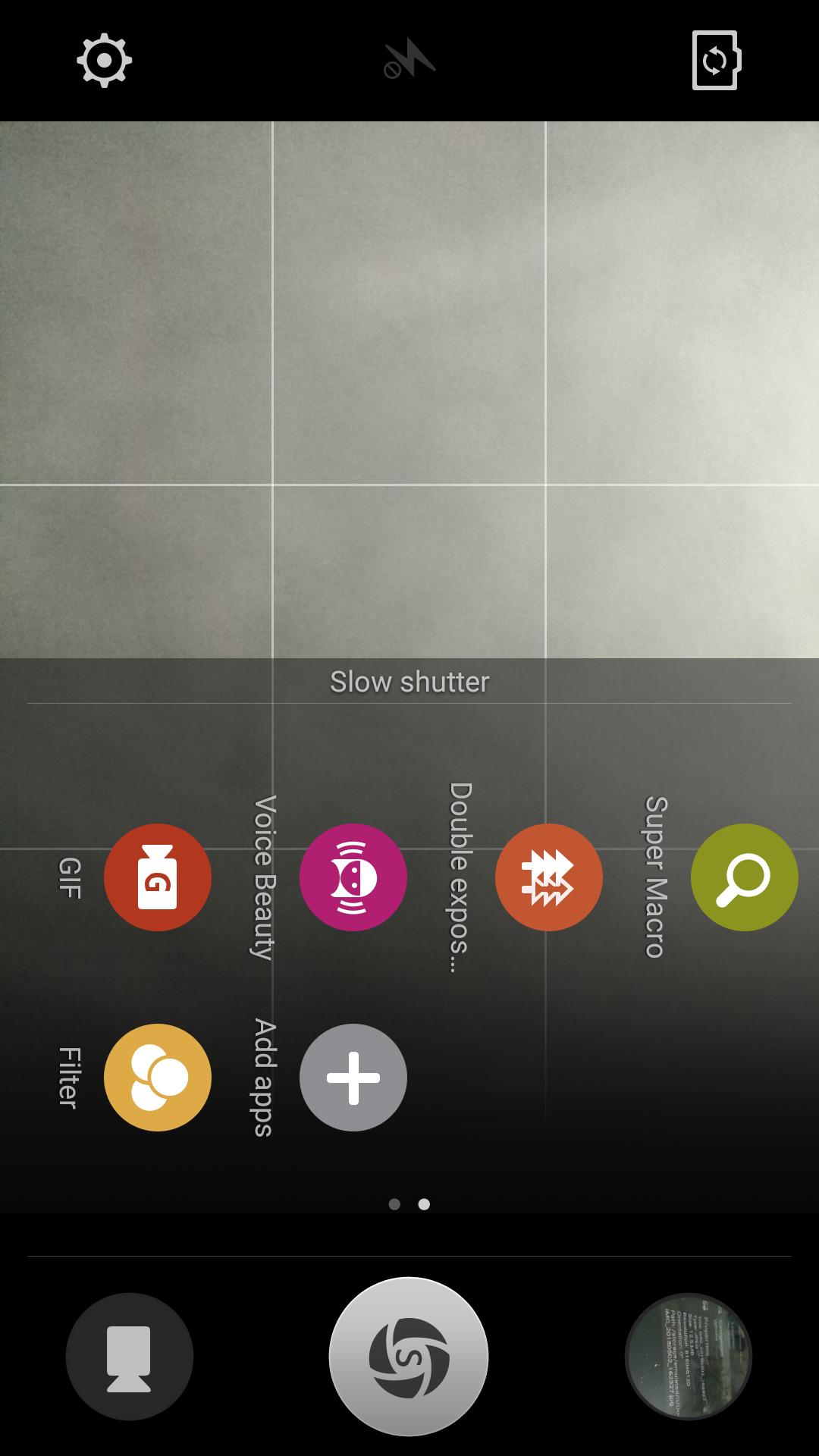Tap Add apps plus button
The width and height of the screenshot is (819, 1456).
[353, 1078]
